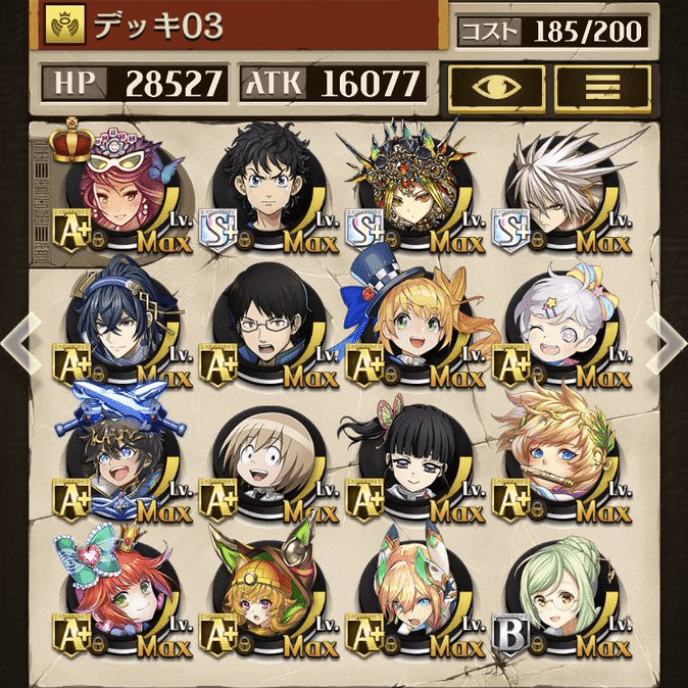
Task: Toggle the eye view button
Action: point(496,86)
